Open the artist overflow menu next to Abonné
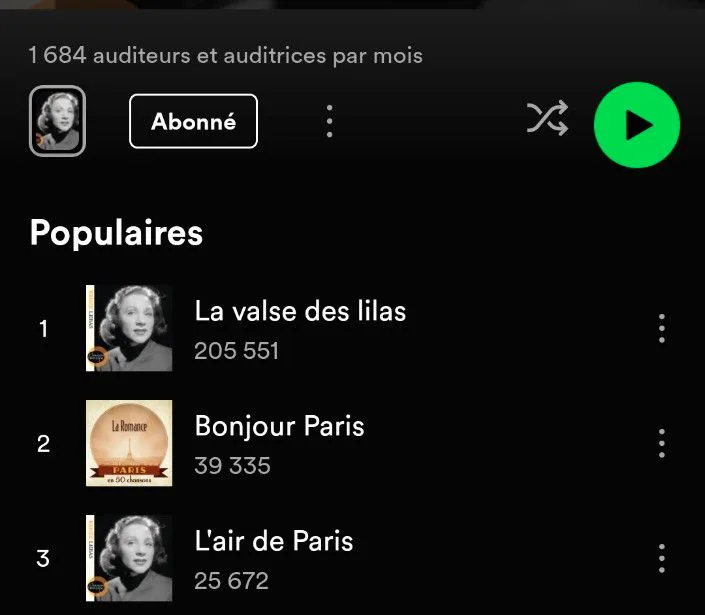 (x=330, y=121)
